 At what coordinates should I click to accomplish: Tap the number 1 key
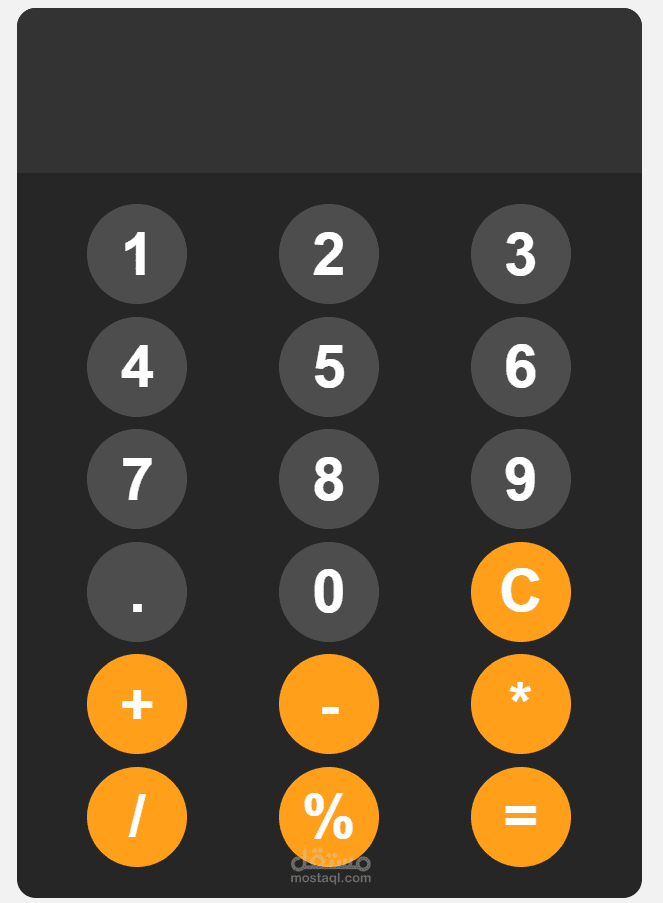click(137, 254)
